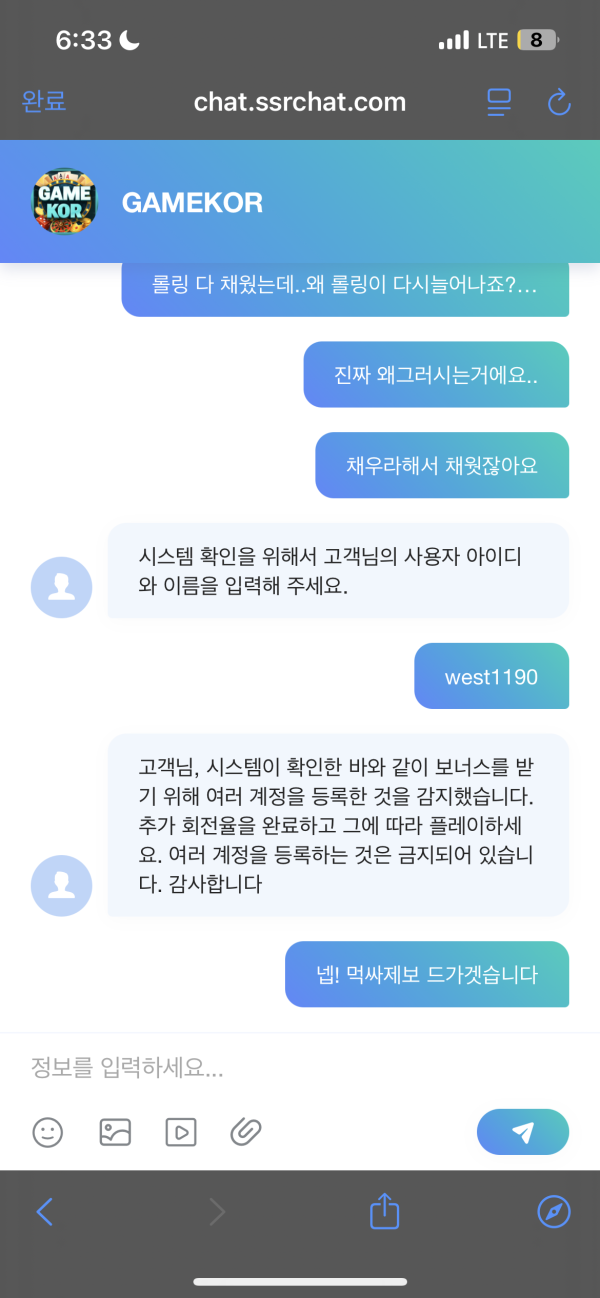This screenshot has width=600, height=1298.
Task: Open the reader view icon
Action: click(x=498, y=101)
